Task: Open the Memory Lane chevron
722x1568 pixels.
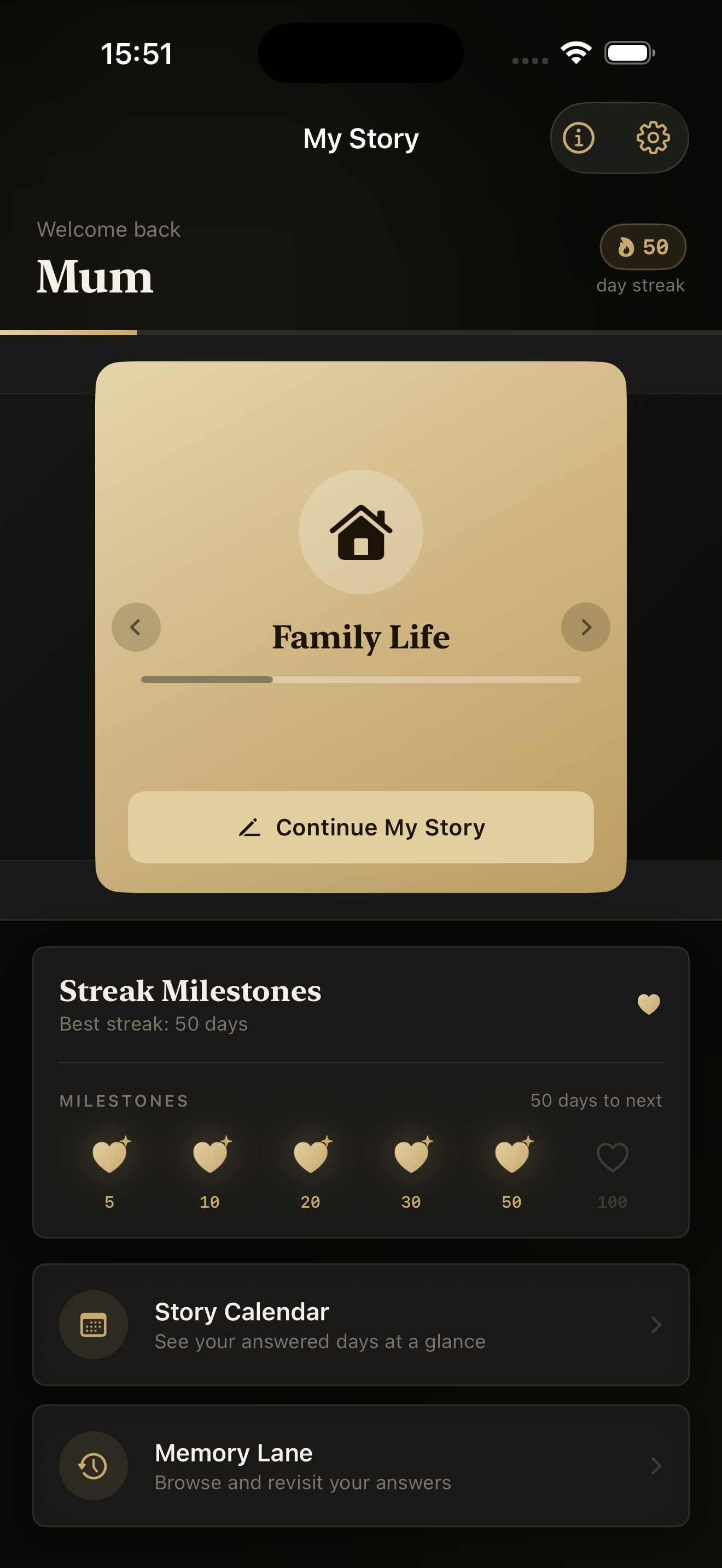Action: (656, 1466)
